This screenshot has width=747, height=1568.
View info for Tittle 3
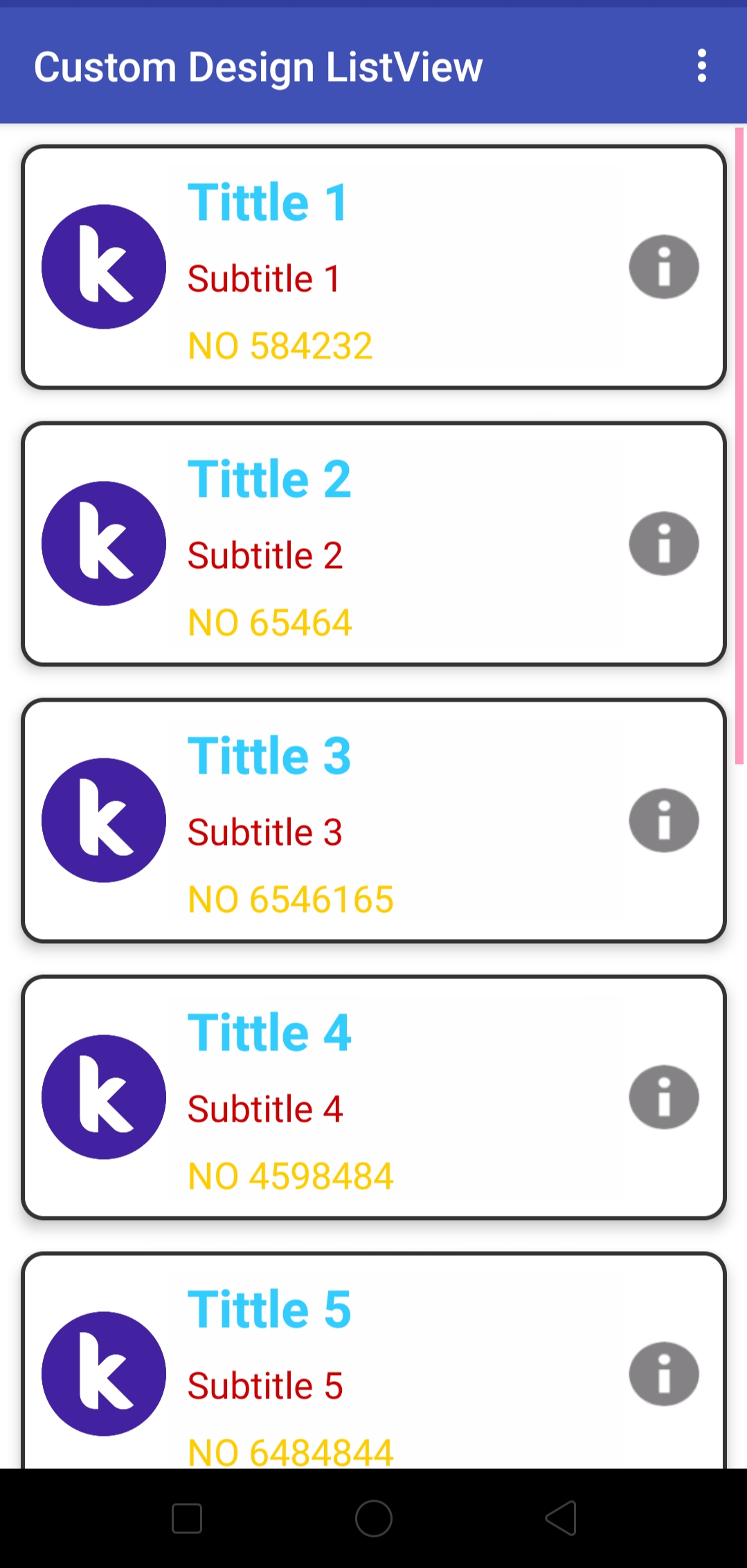coord(664,820)
